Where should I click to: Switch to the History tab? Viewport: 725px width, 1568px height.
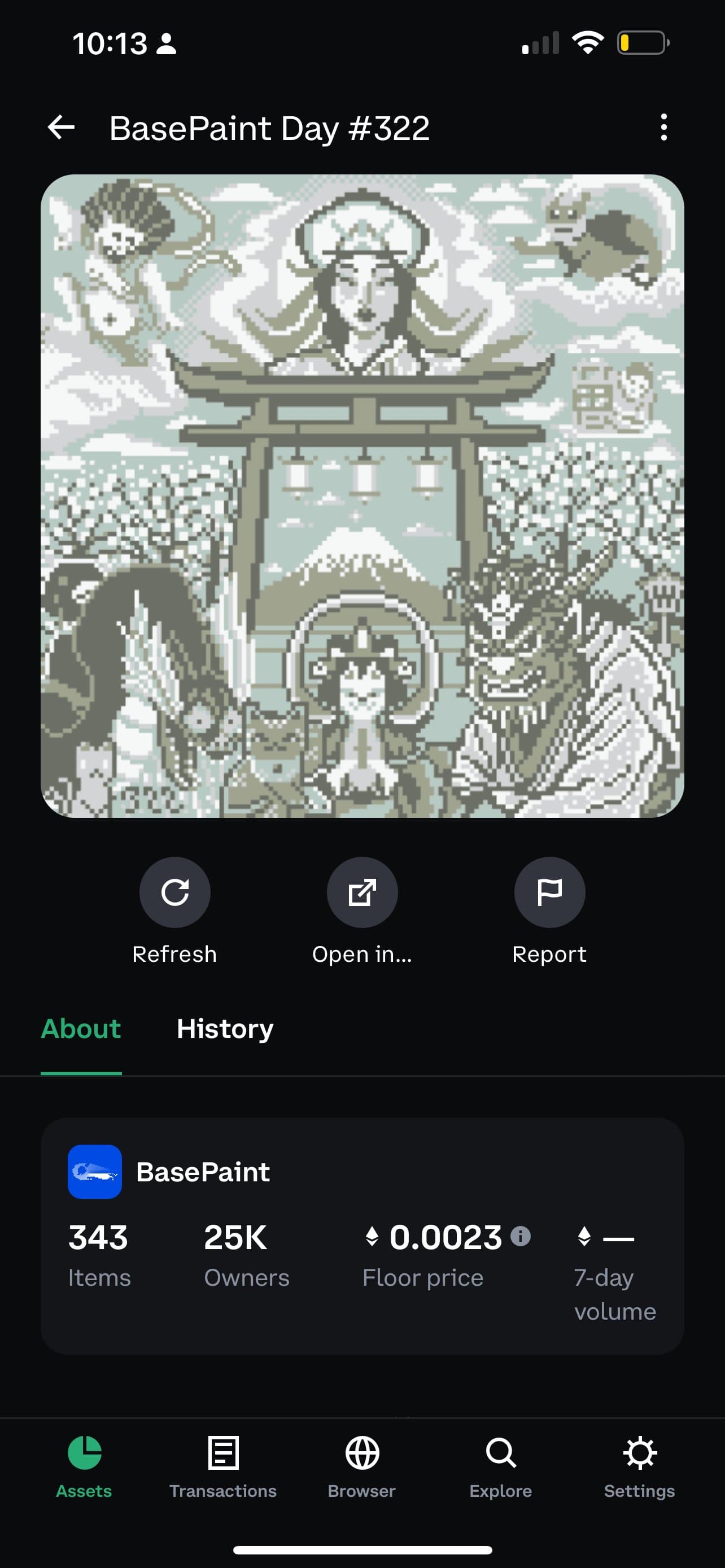225,1029
